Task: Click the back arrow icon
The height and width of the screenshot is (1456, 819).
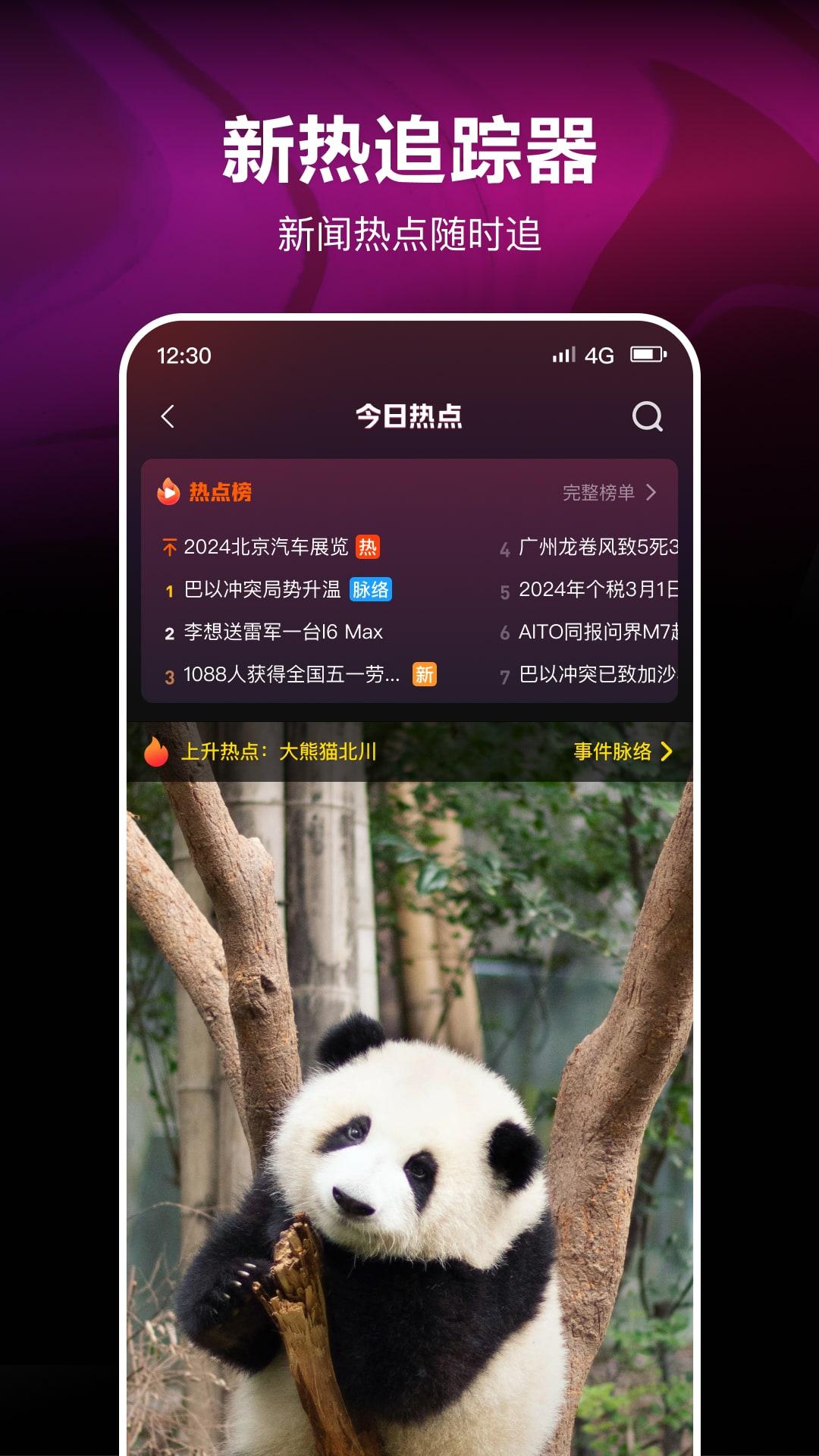Action: pyautogui.click(x=168, y=416)
